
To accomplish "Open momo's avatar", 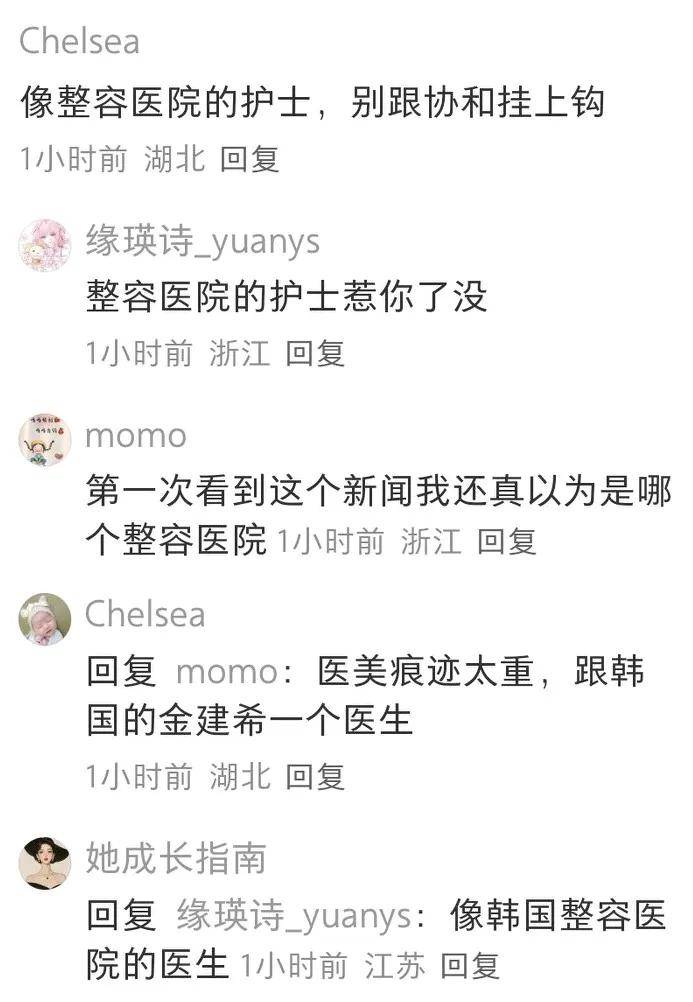I will [x=45, y=438].
